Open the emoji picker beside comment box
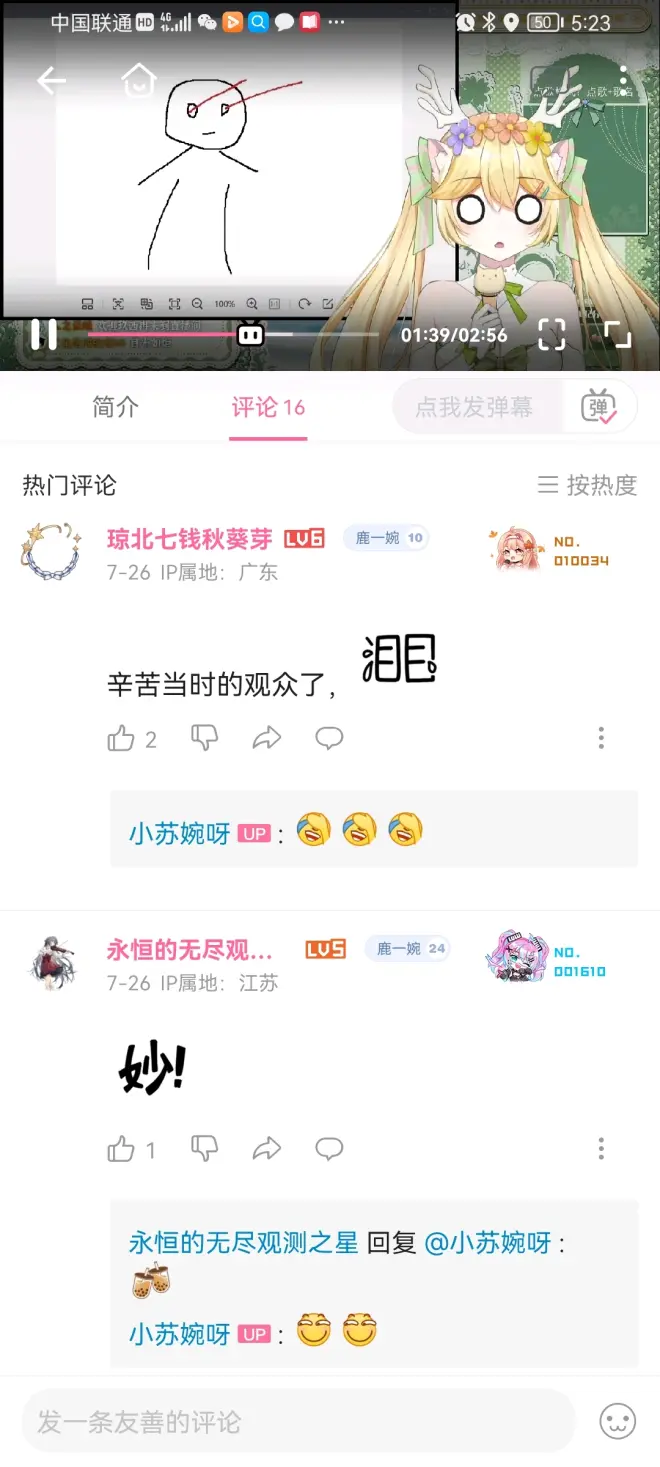660x1467 pixels. coord(617,1421)
